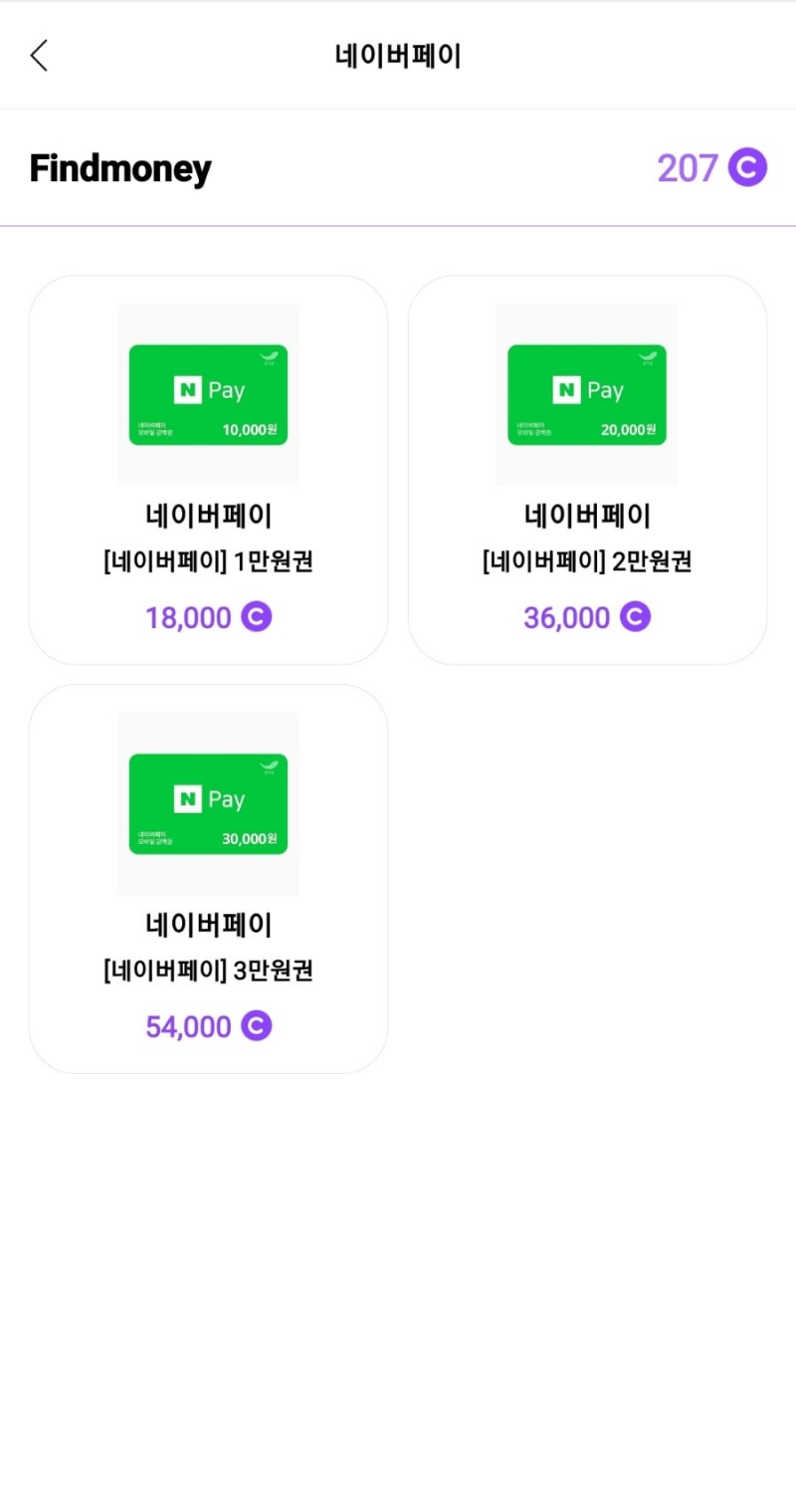Click the C icon next to 54,000
This screenshot has width=796, height=1512.
(x=257, y=1026)
